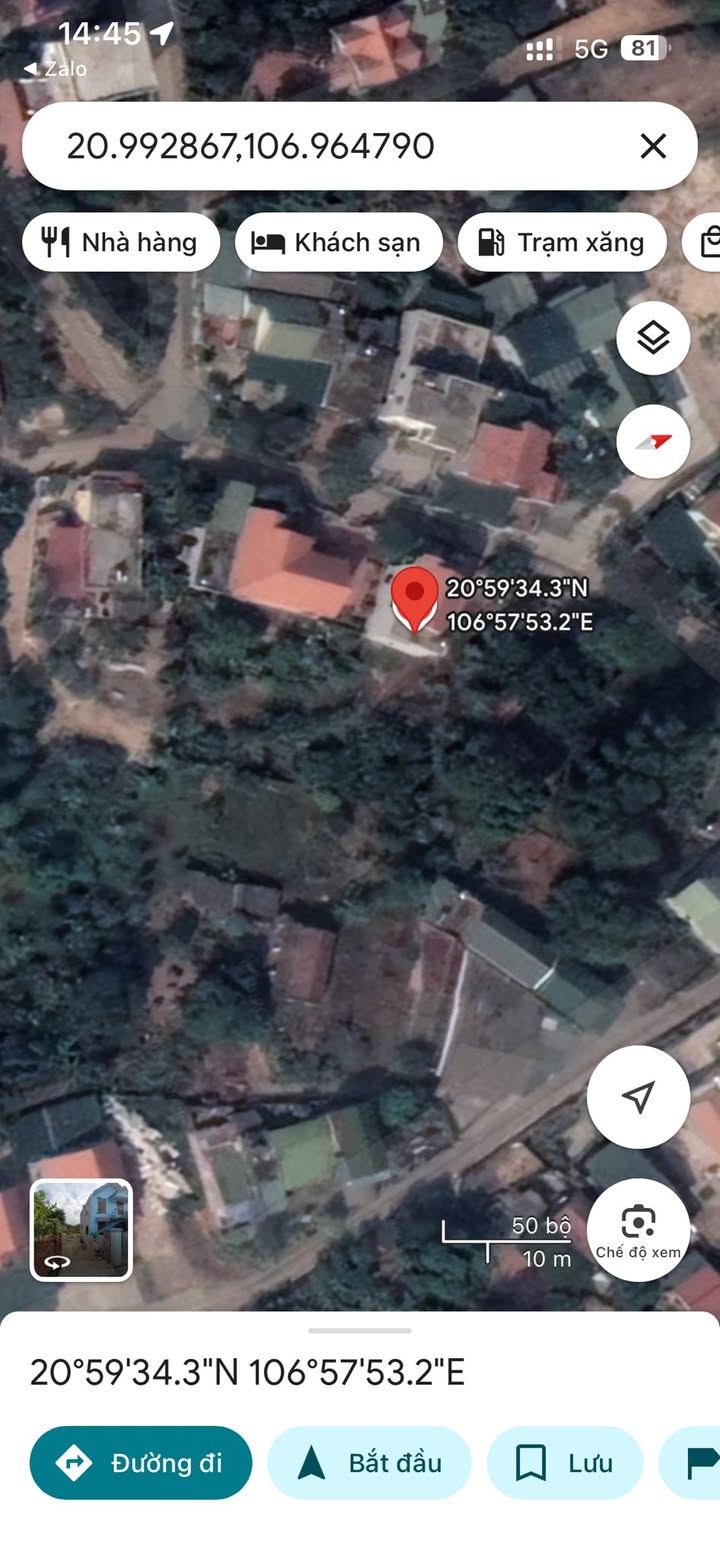Return to Zalo app
Screen dimensions: 720x1559
pyautogui.click(x=55, y=69)
